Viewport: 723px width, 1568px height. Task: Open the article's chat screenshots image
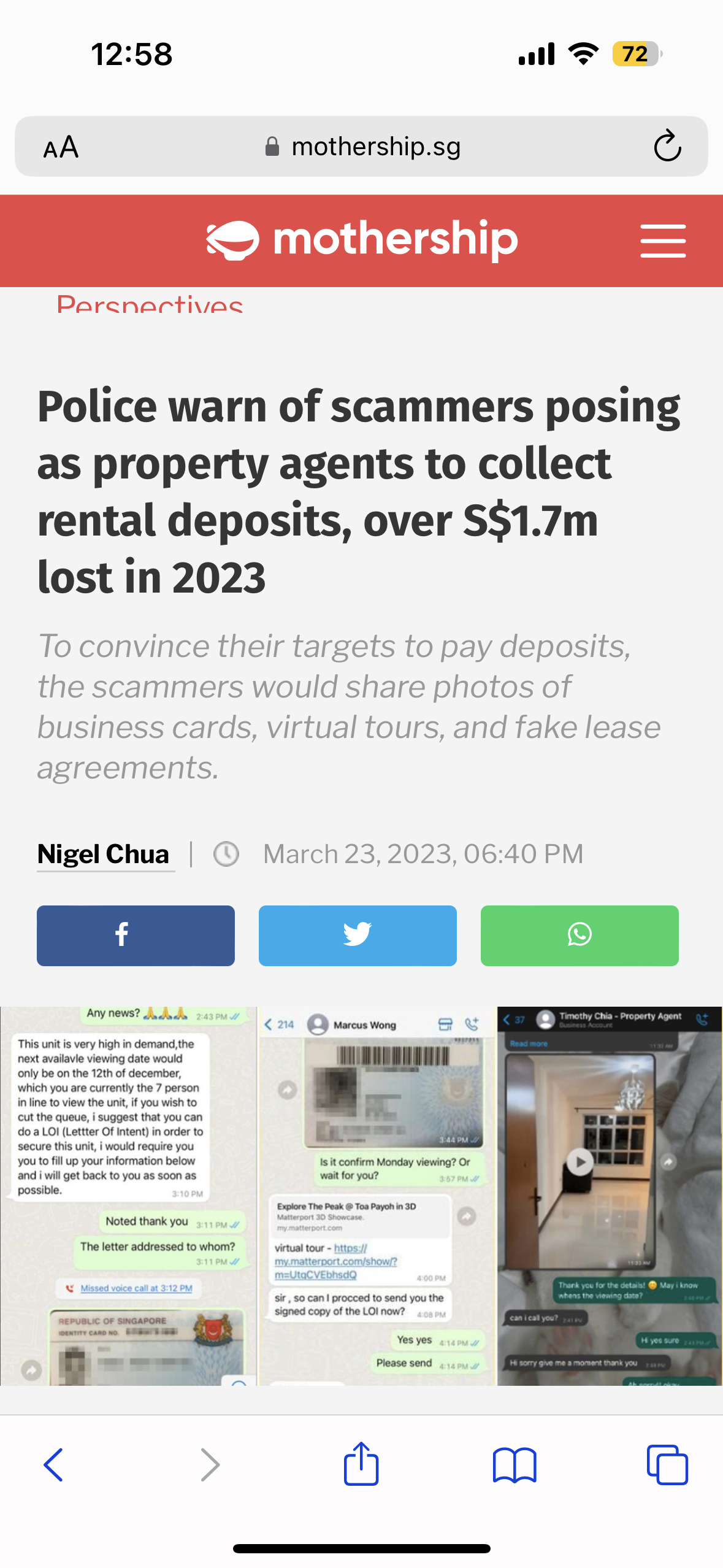[361, 1195]
